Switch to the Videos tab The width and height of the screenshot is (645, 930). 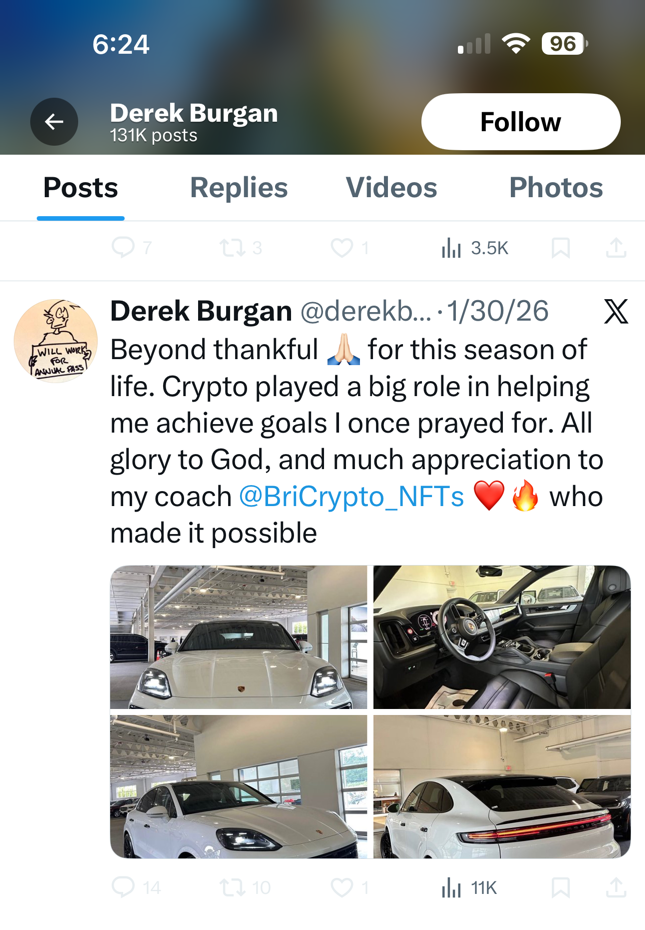[391, 188]
